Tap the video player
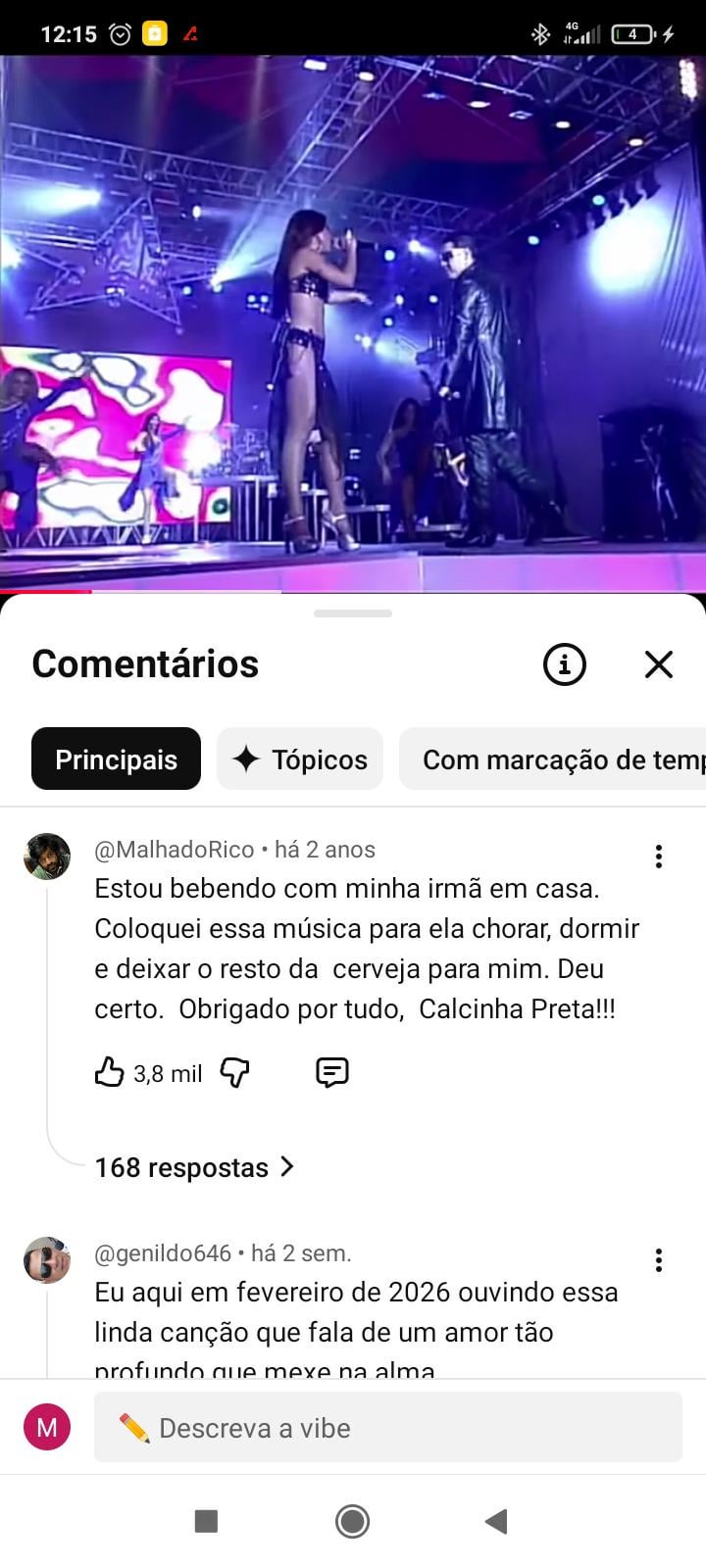This screenshot has width=706, height=1568. coord(353,323)
